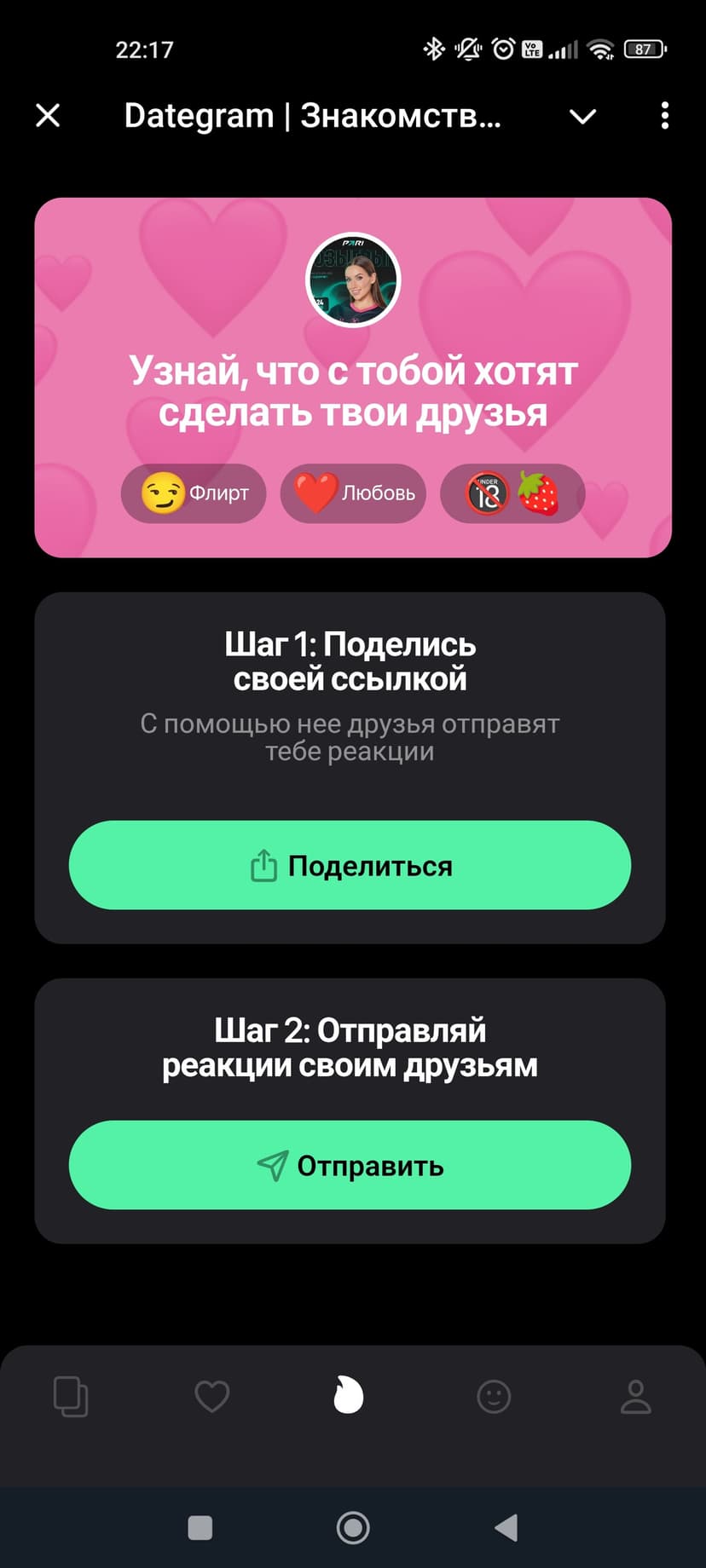Viewport: 706px width, 1568px height.
Task: Tap the green Поделиться button
Action: (350, 865)
